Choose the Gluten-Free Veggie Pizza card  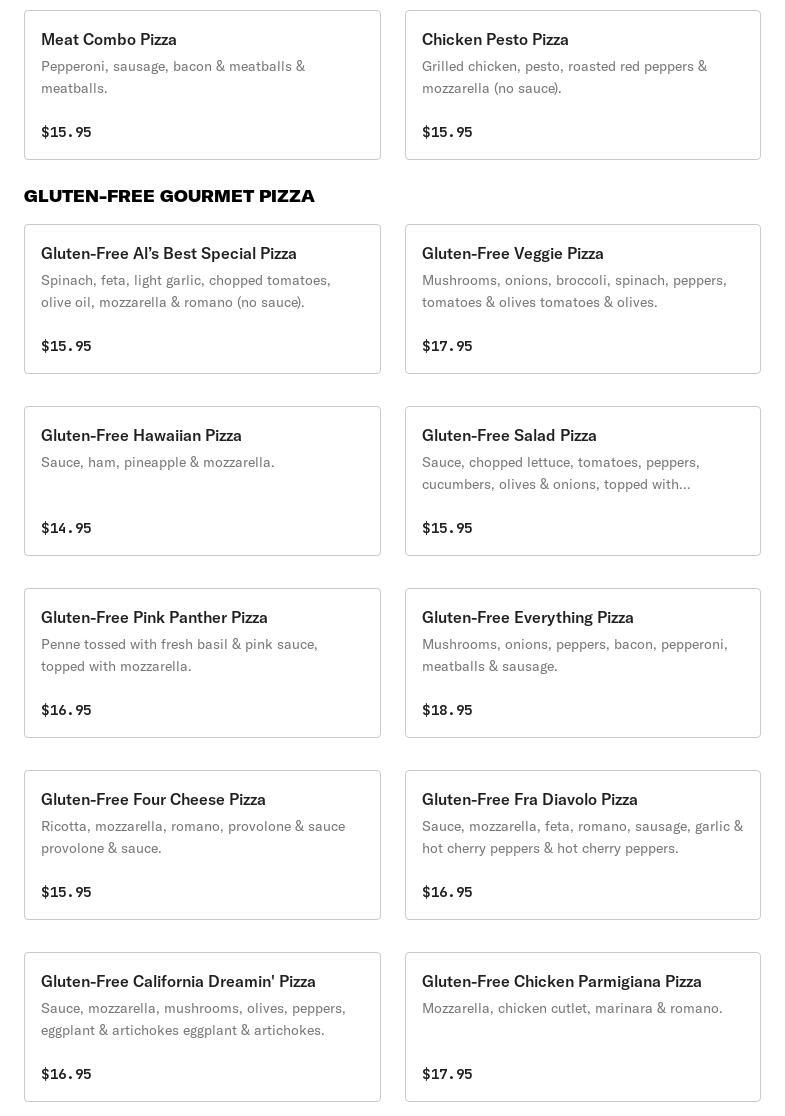[x=582, y=299]
